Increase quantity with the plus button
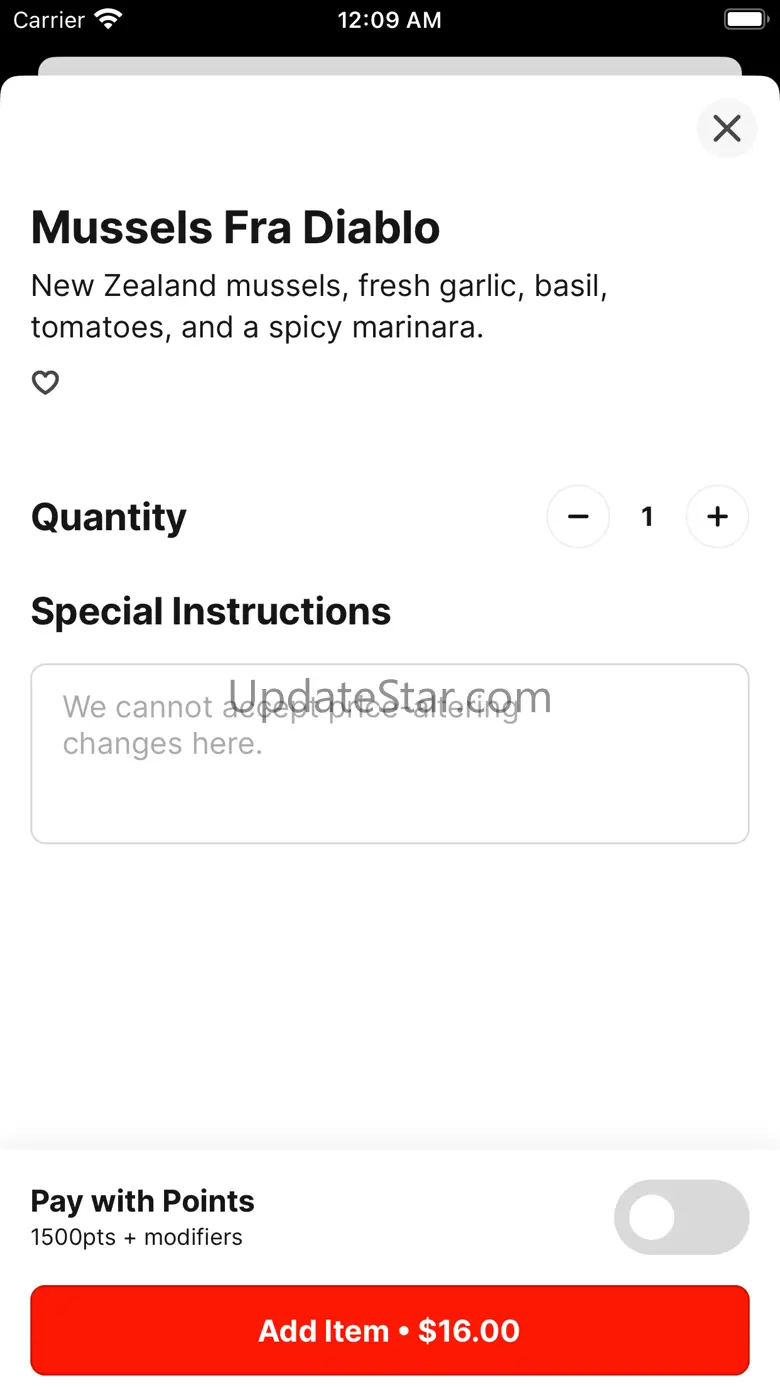The height and width of the screenshot is (1387, 780). point(717,517)
